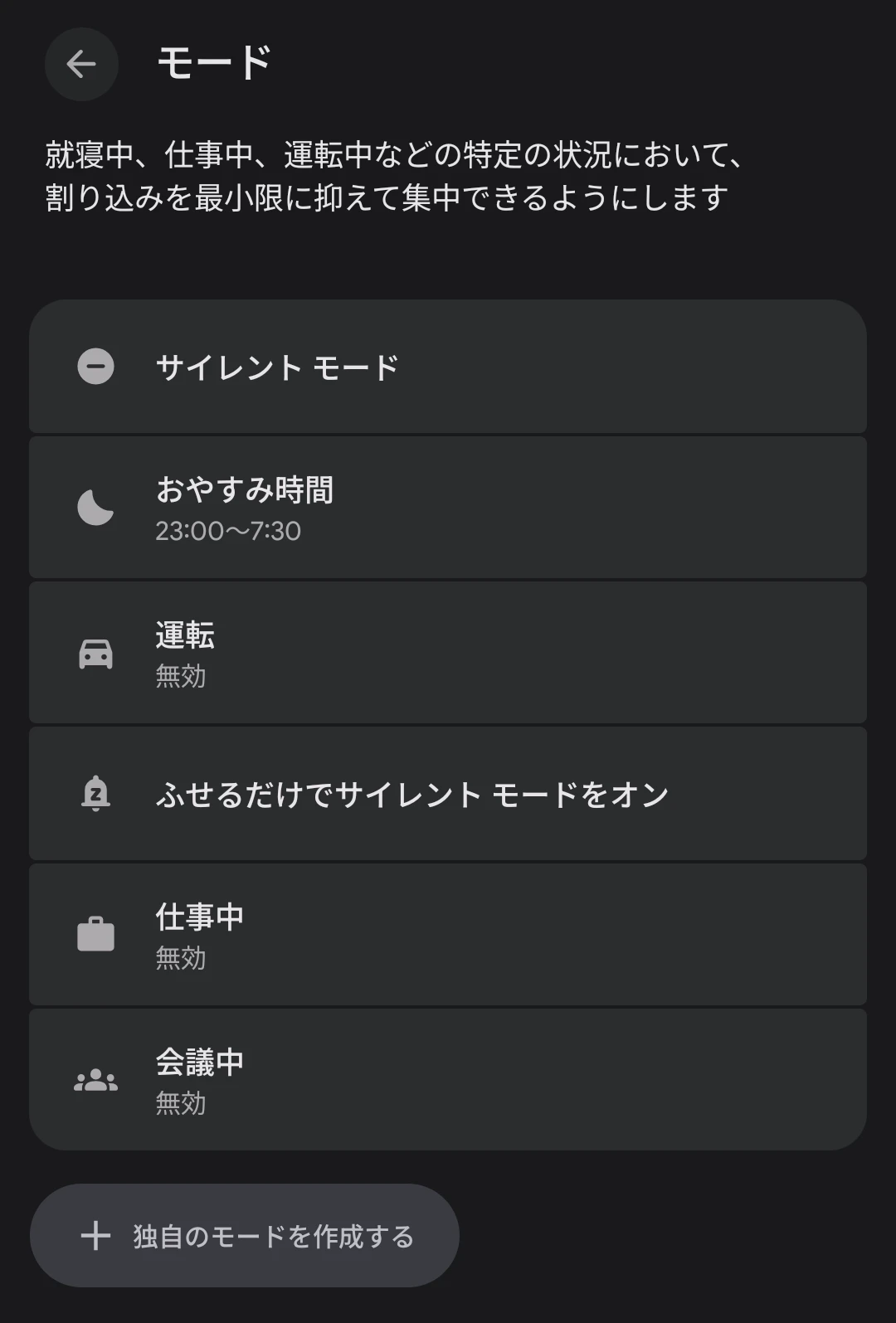Tap the back arrow icon at top left
Viewport: 896px width, 1323px height.
[x=80, y=65]
